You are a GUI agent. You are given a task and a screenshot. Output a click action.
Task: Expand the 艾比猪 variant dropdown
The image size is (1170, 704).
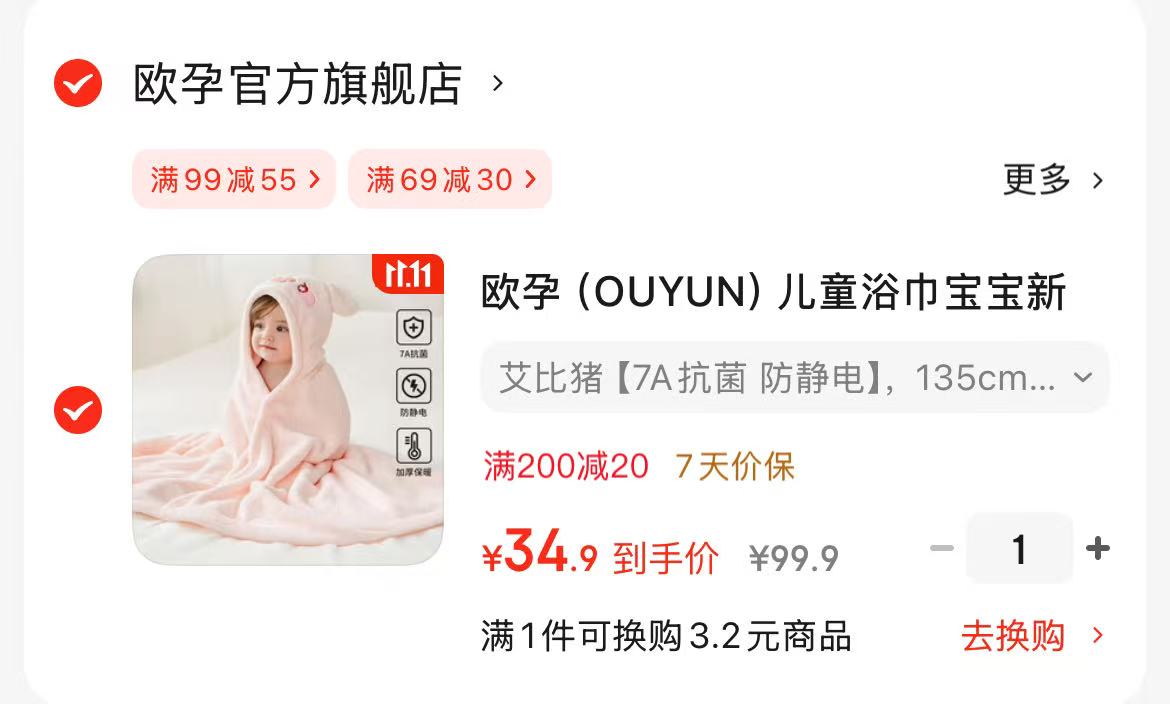pyautogui.click(x=794, y=378)
